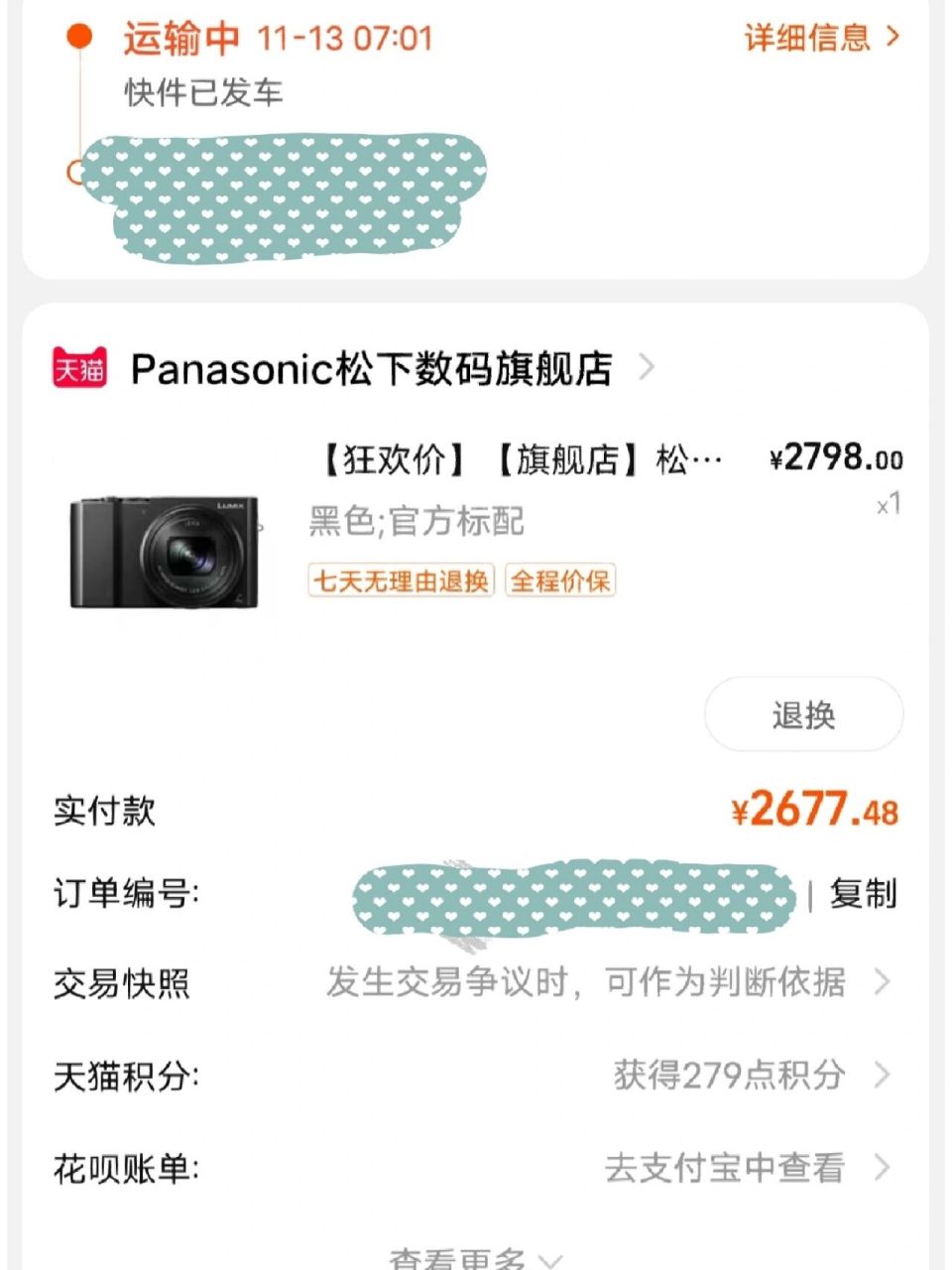The width and height of the screenshot is (952, 1270).
Task: Tap the 全程价保 price protection badge
Action: coord(560,582)
